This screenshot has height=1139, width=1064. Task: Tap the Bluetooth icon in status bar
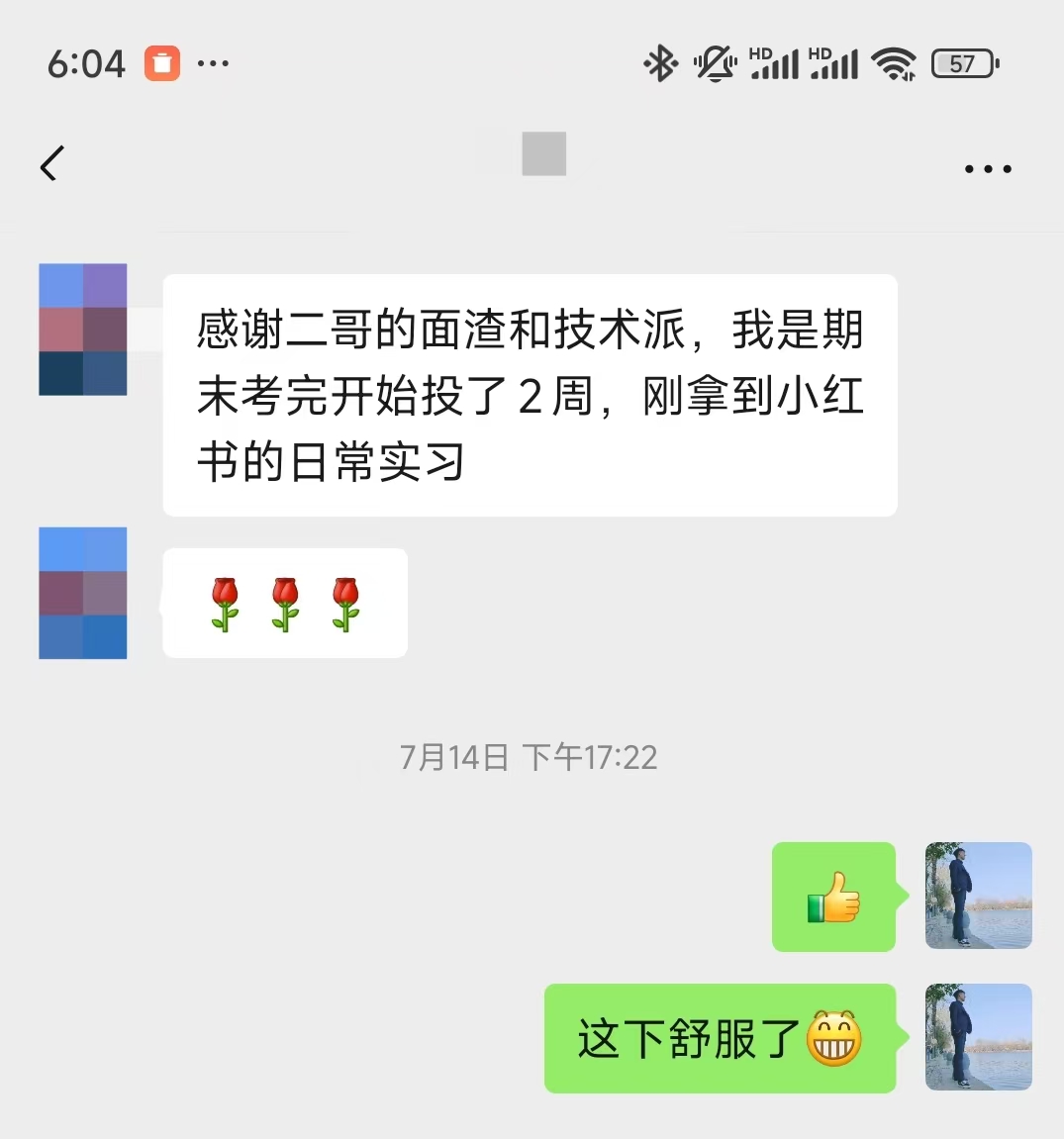tap(659, 62)
